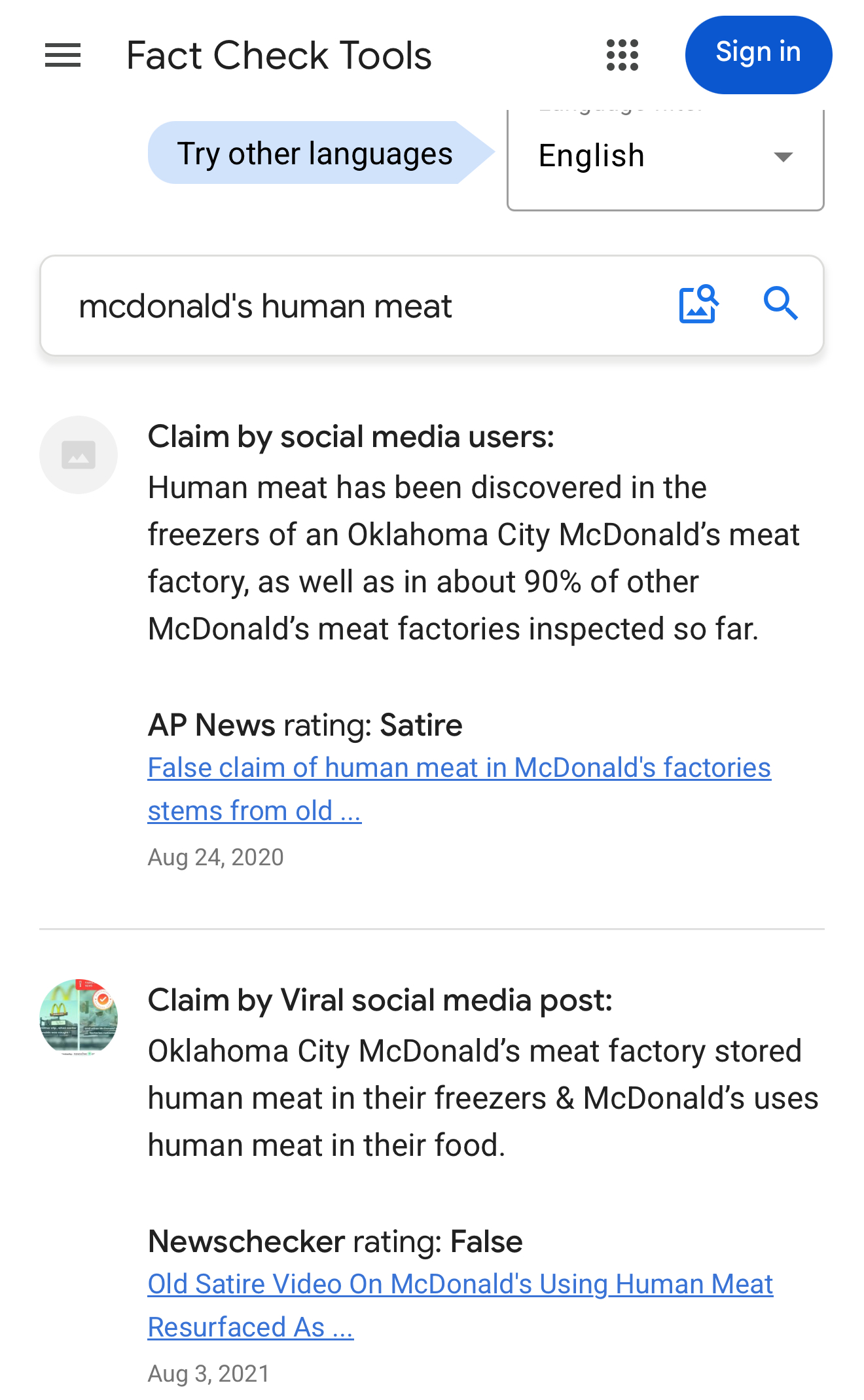Tap the Try other languages chip

tap(314, 153)
